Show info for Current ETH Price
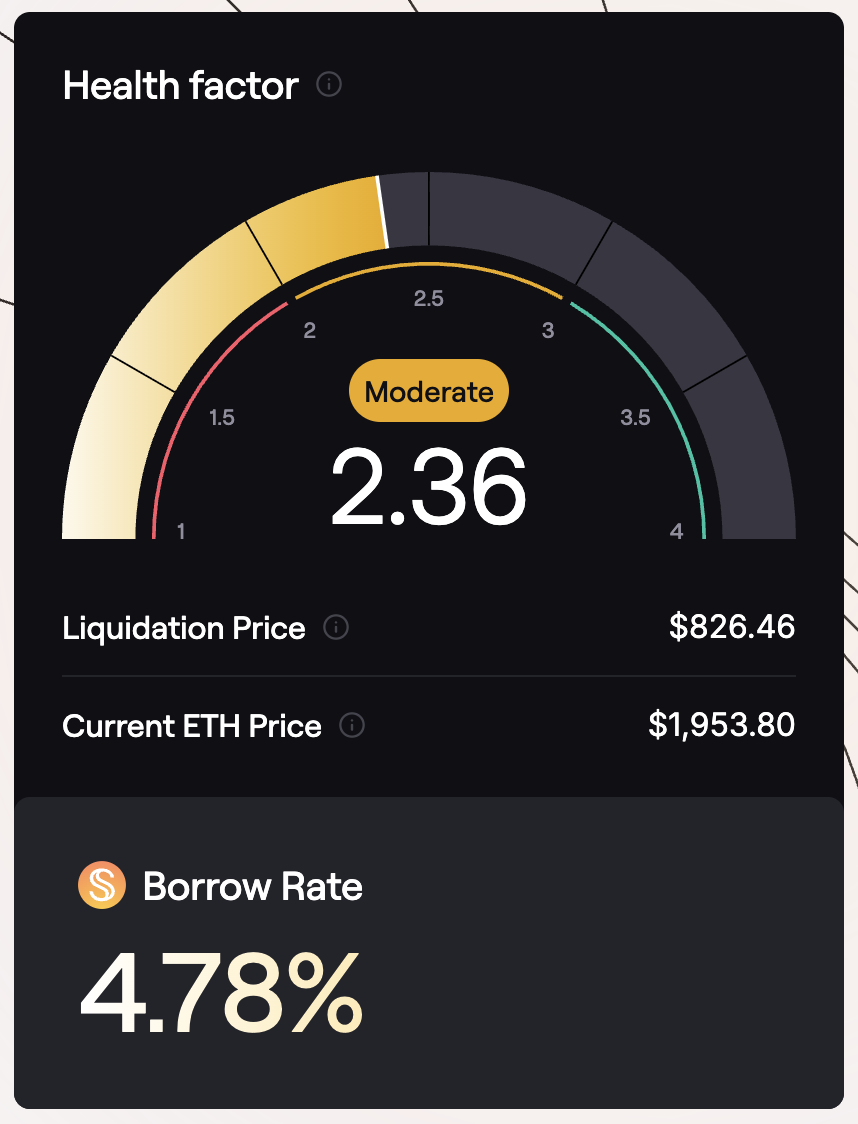Viewport: 858px width, 1124px height. 352,726
